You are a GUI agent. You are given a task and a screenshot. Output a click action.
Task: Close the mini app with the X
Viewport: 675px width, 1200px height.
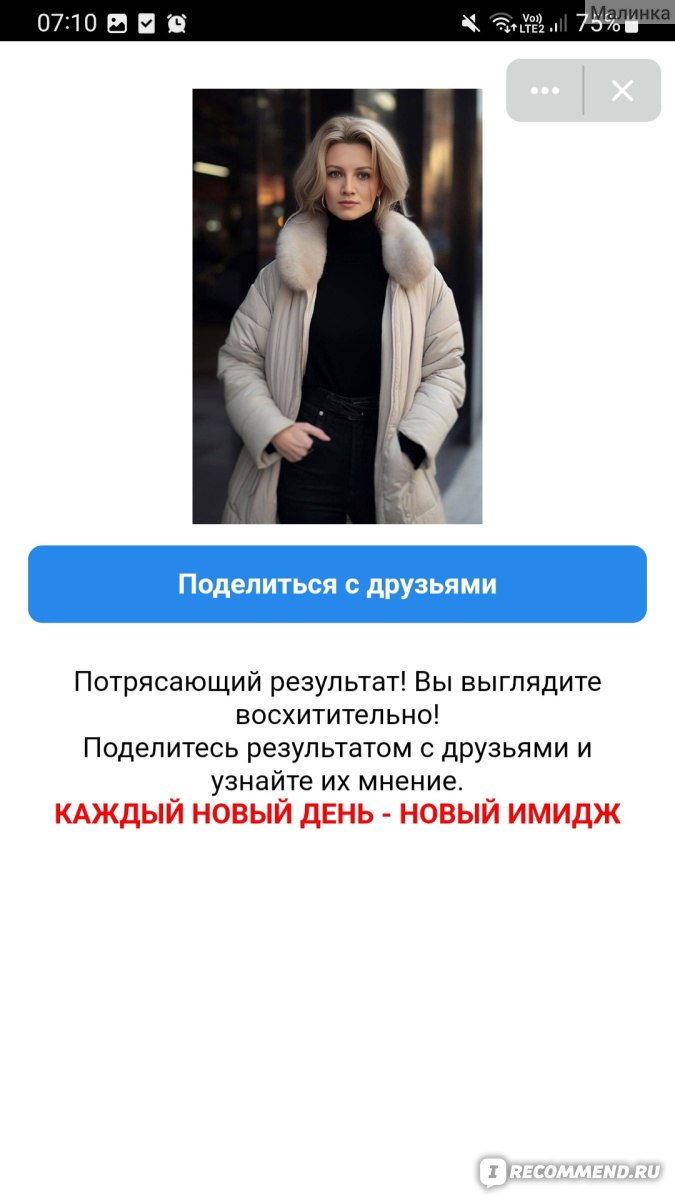623,91
